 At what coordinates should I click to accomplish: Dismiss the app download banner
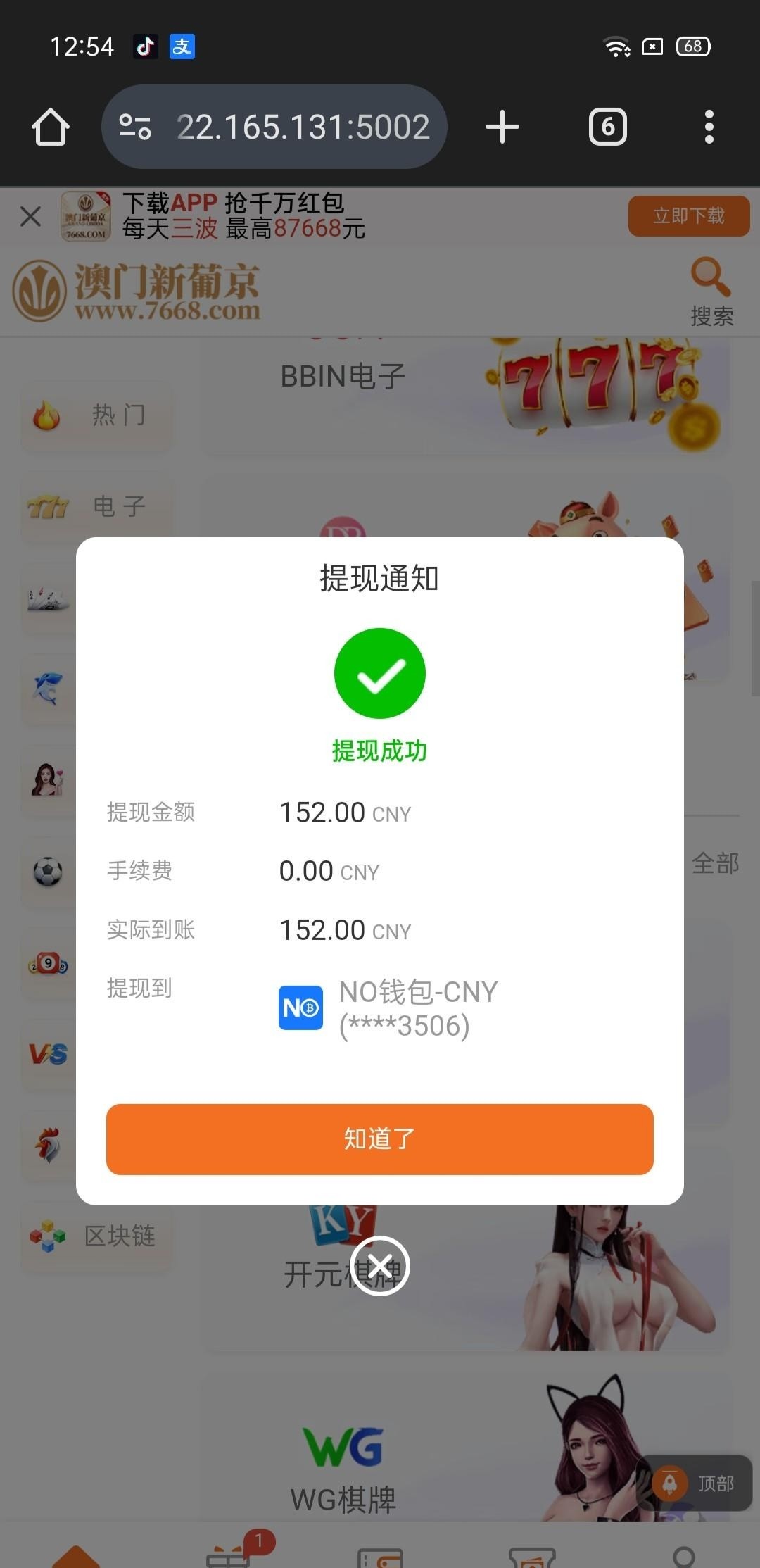coord(31,216)
